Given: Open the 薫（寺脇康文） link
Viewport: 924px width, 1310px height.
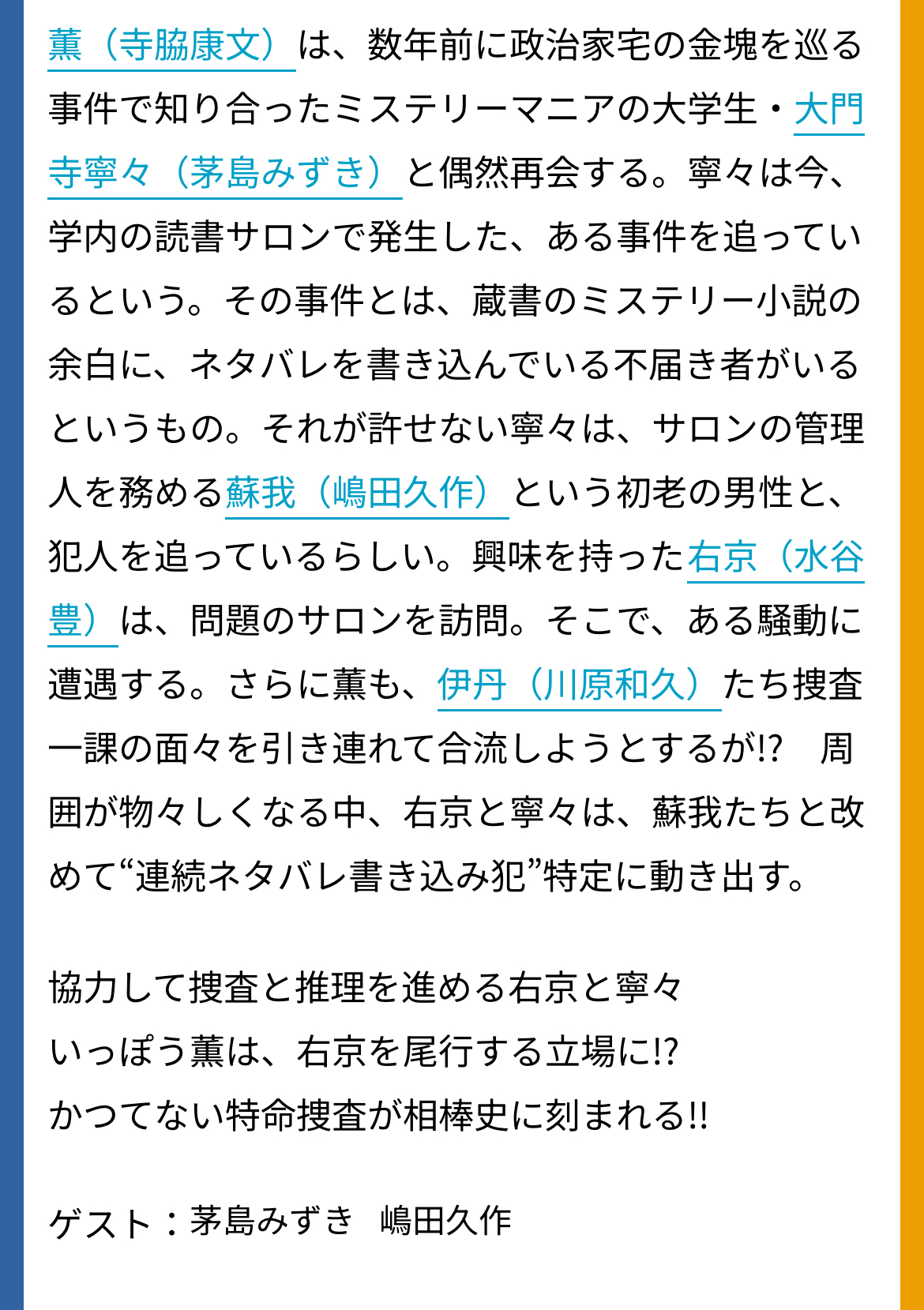Looking at the screenshot, I should 171,46.
